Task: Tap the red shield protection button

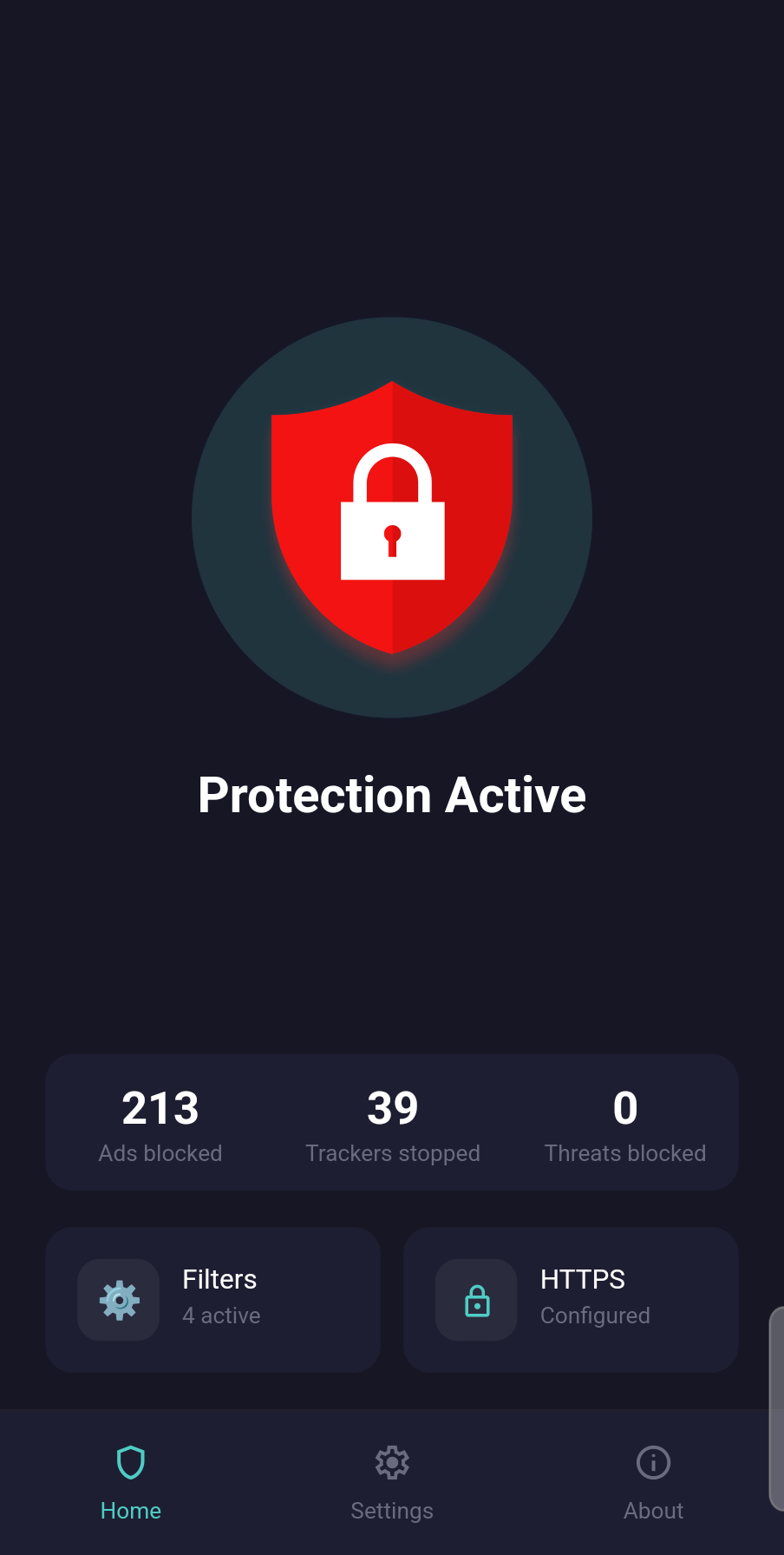Action: tap(392, 517)
